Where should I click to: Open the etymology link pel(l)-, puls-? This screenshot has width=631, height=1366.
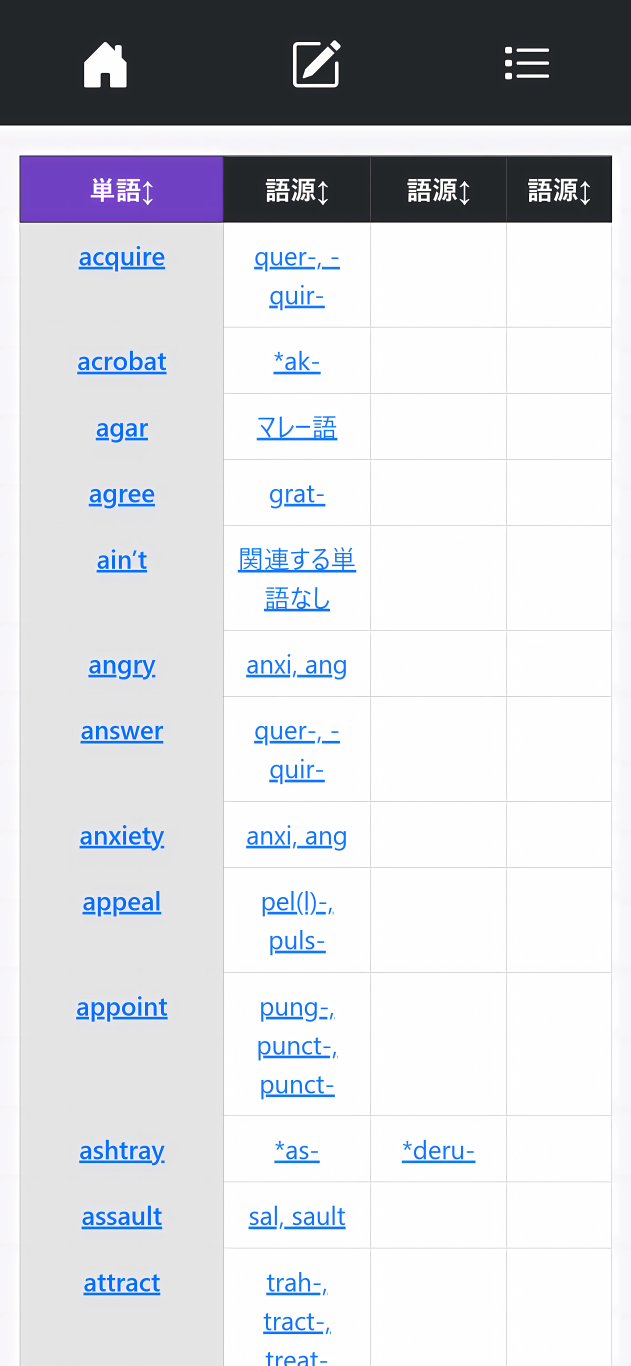point(297,921)
